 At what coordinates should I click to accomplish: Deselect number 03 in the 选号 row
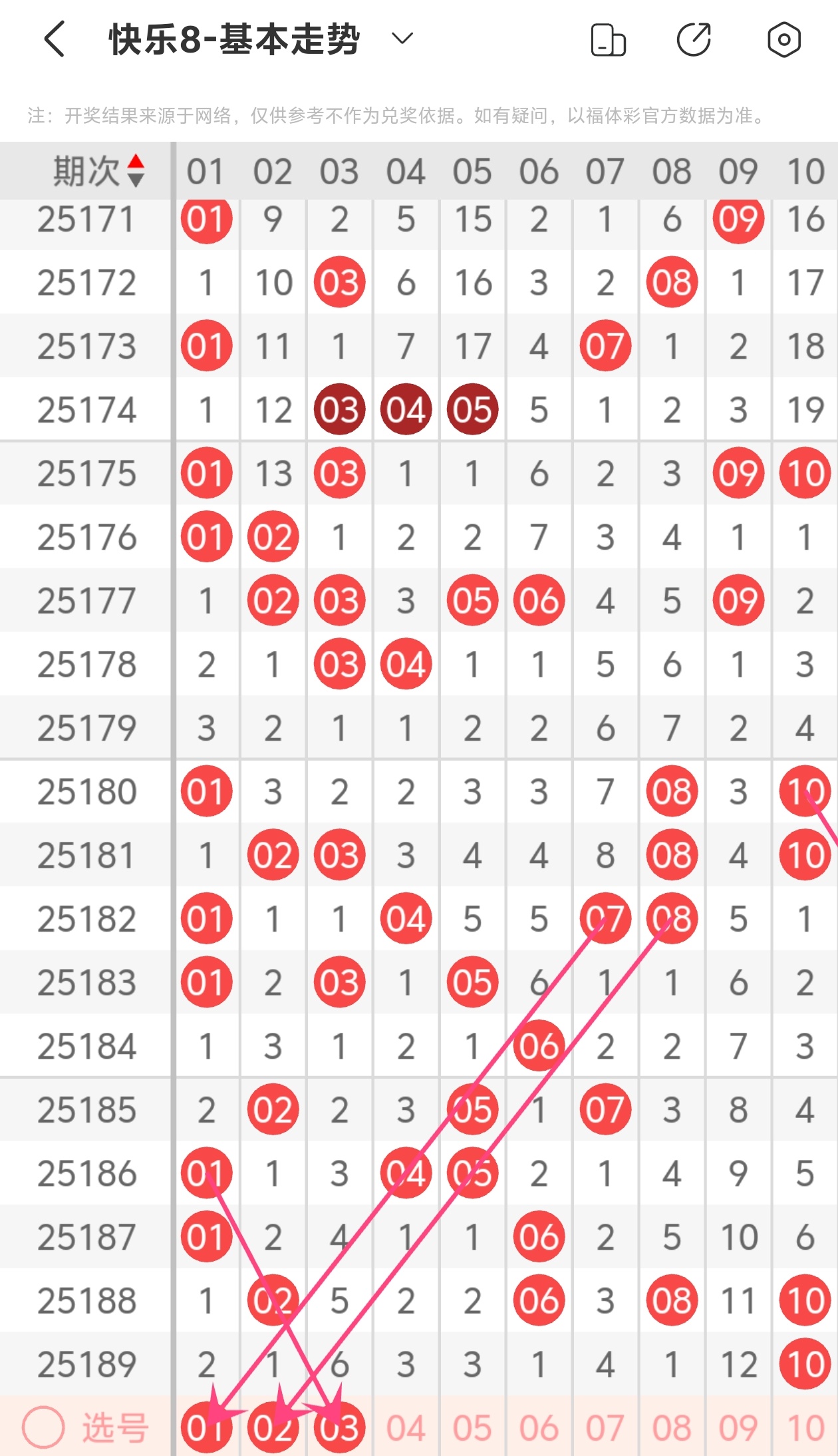point(339,1427)
